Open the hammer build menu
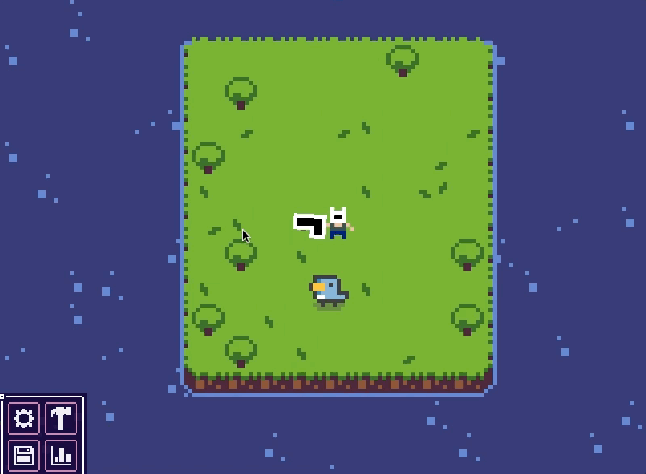Image resolution: width=646 pixels, height=474 pixels. tap(61, 418)
